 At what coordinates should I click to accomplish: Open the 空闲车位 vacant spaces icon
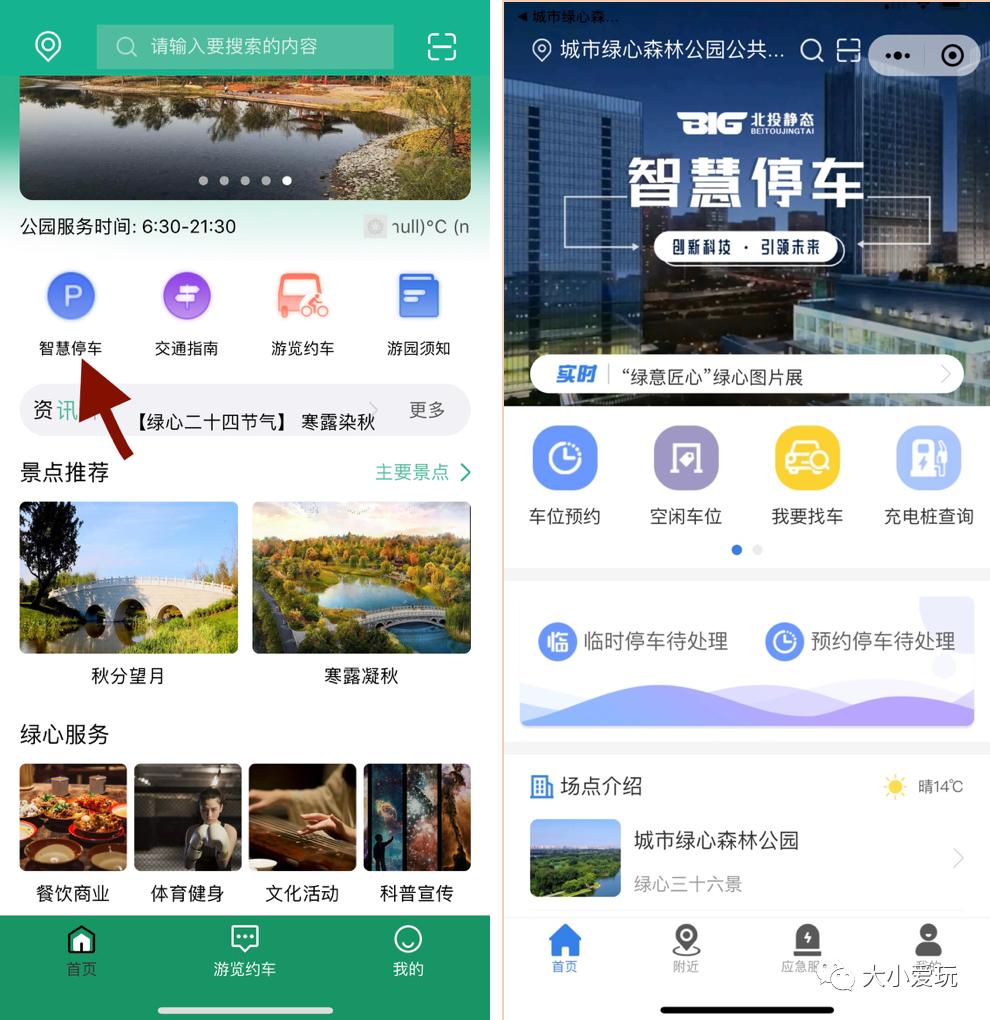pyautogui.click(x=685, y=458)
